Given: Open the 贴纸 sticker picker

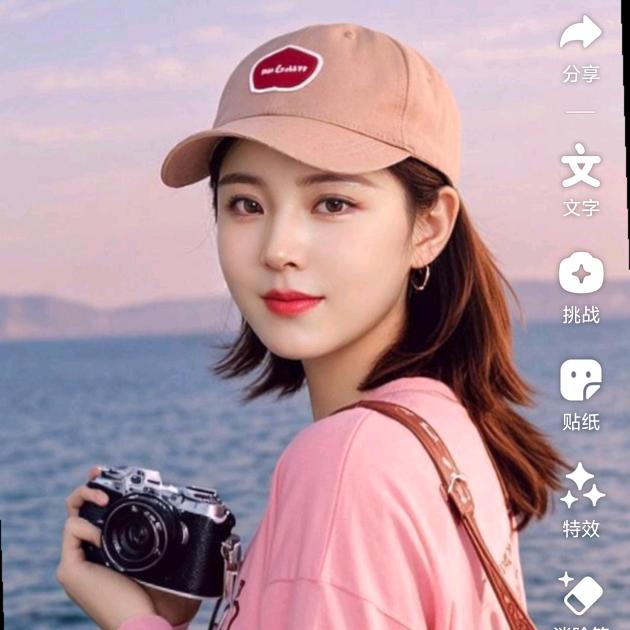Looking at the screenshot, I should pyautogui.click(x=581, y=381).
